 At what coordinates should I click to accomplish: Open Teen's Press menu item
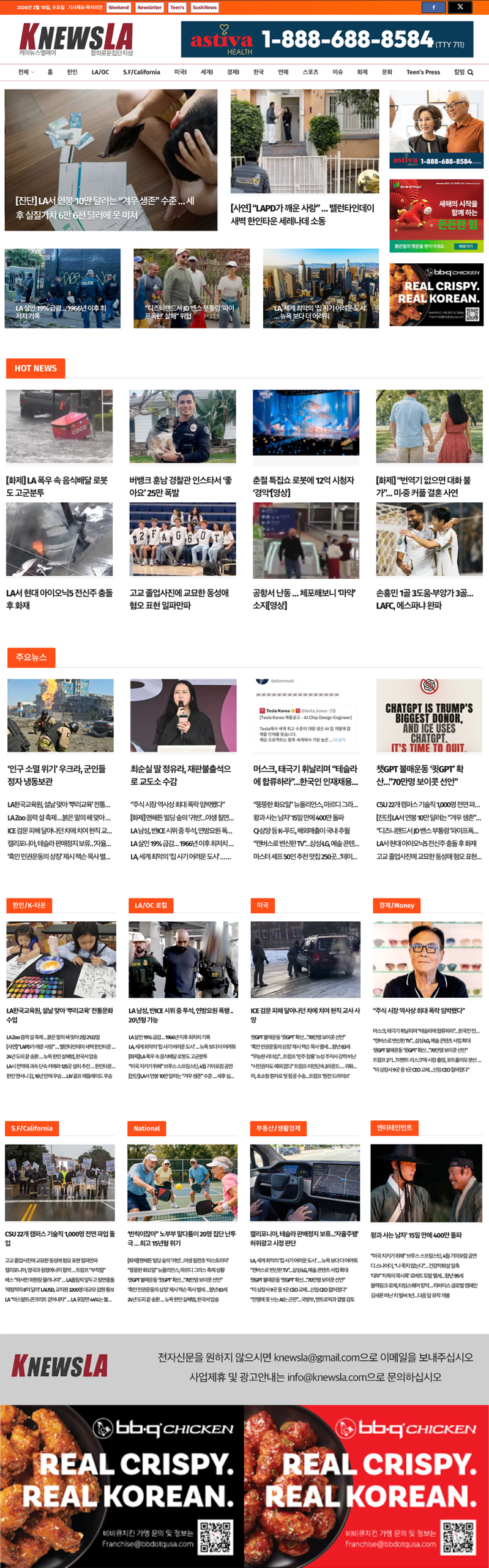(x=423, y=72)
